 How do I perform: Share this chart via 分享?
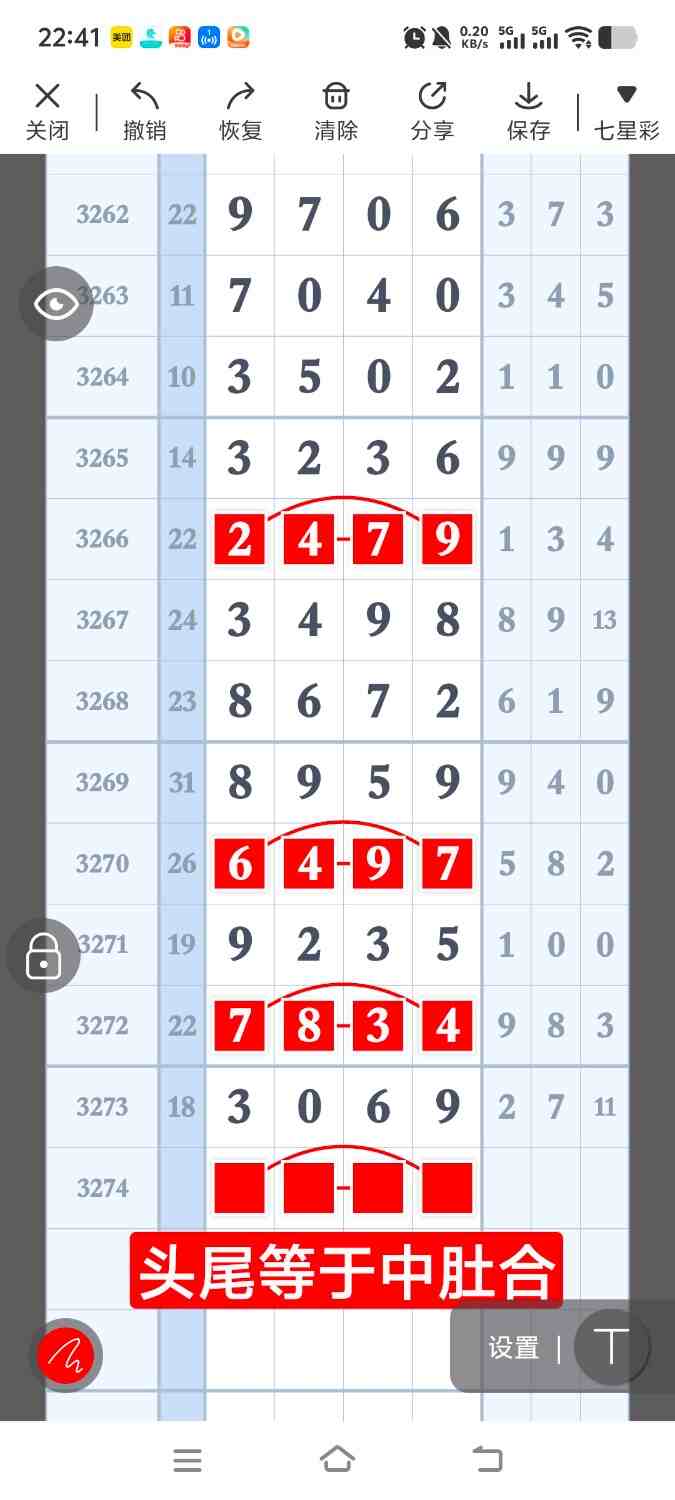432,111
